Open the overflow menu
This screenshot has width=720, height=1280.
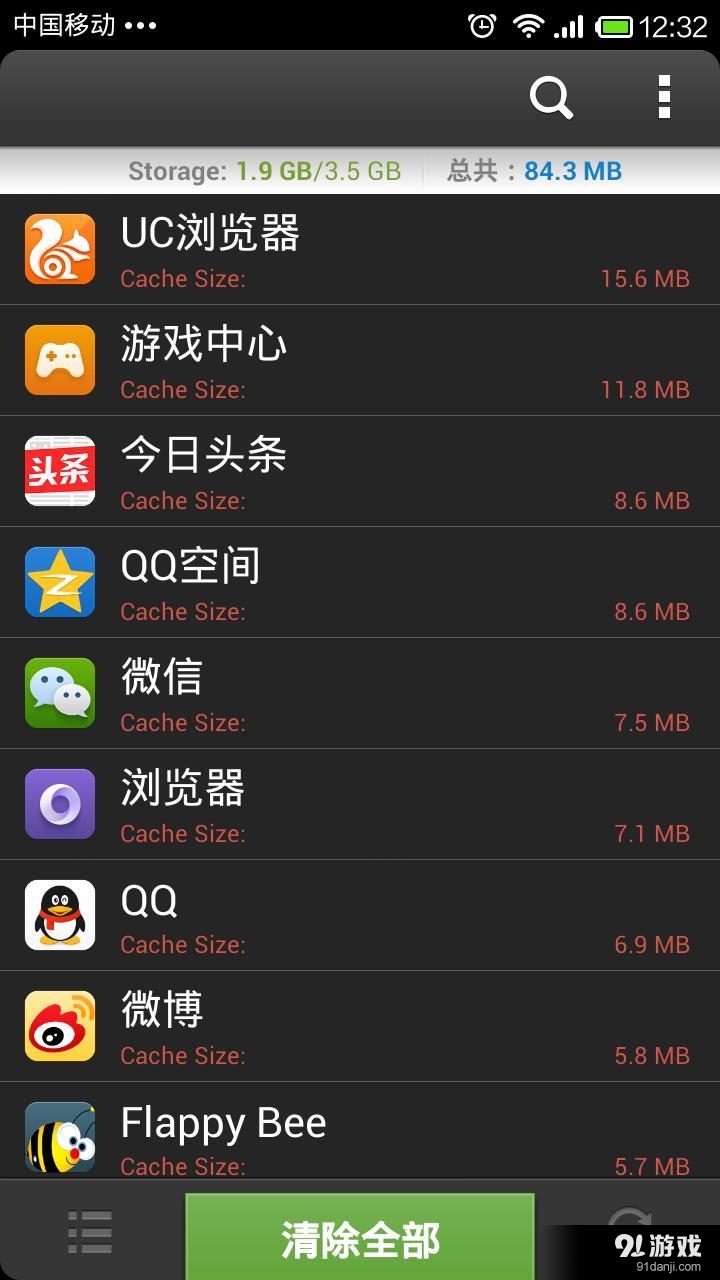click(663, 98)
